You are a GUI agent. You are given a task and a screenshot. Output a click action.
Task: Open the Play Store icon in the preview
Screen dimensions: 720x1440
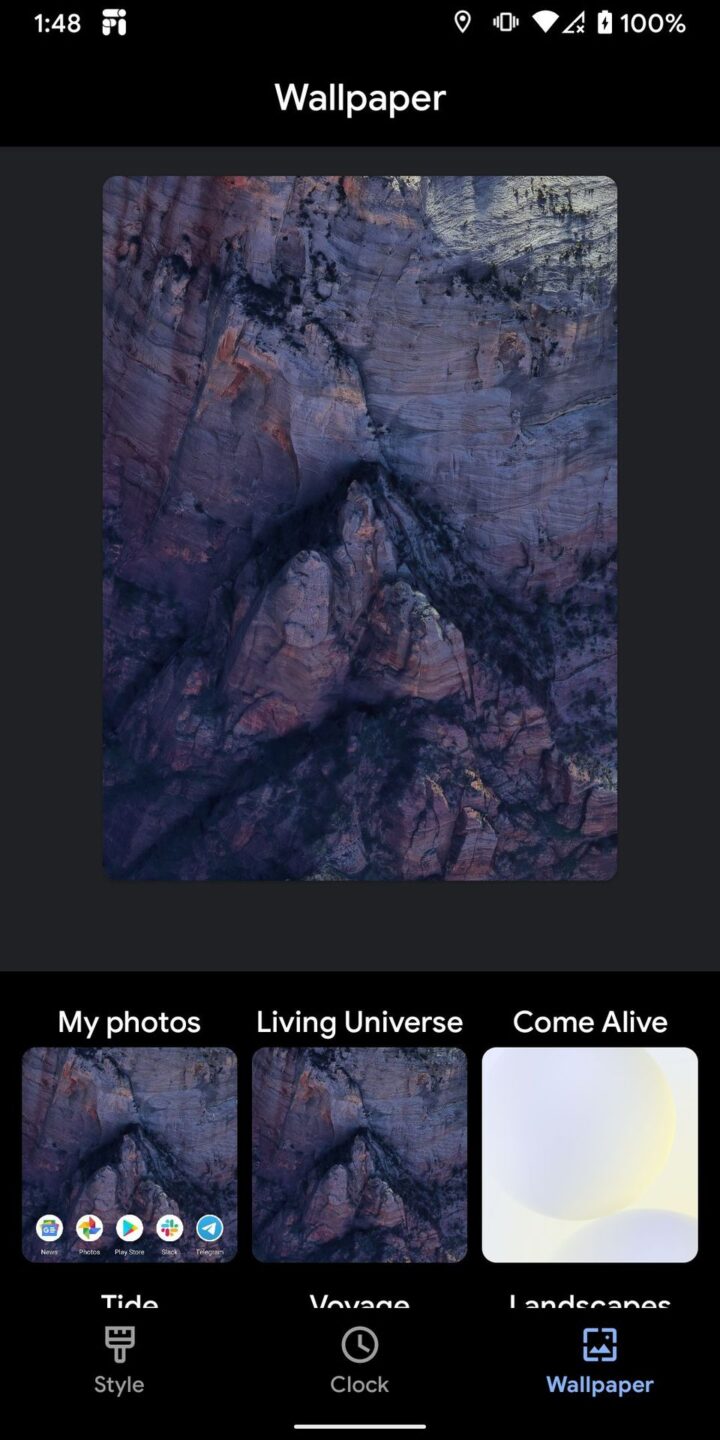point(129,1228)
